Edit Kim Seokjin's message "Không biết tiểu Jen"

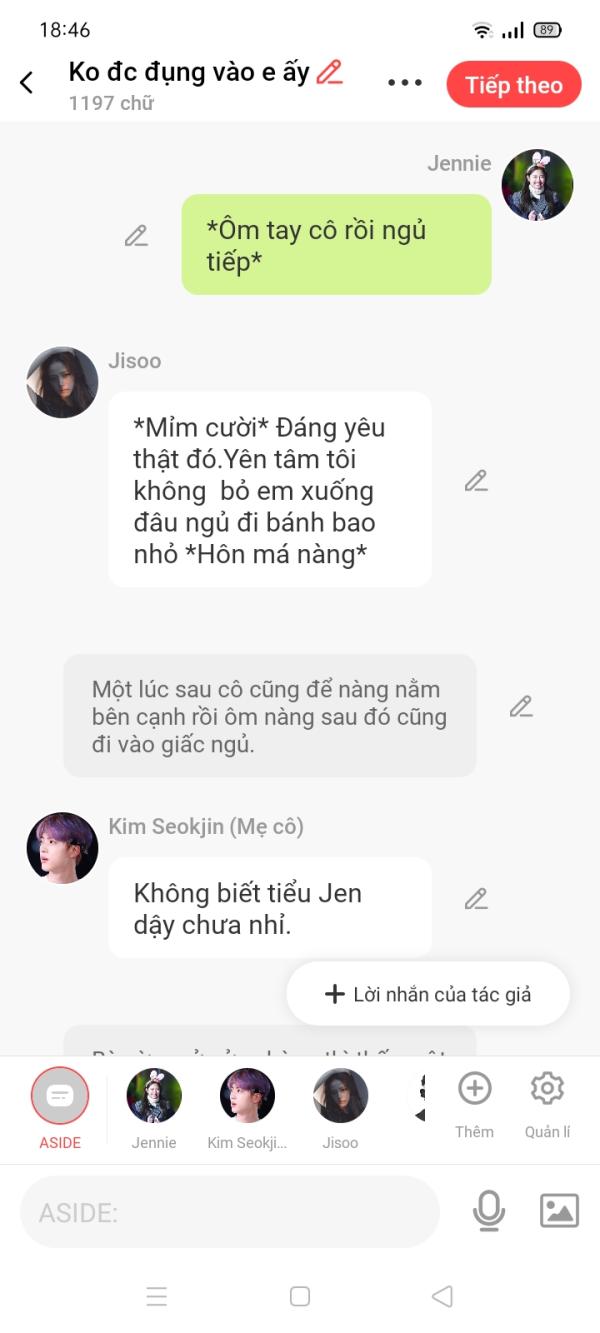pos(476,899)
